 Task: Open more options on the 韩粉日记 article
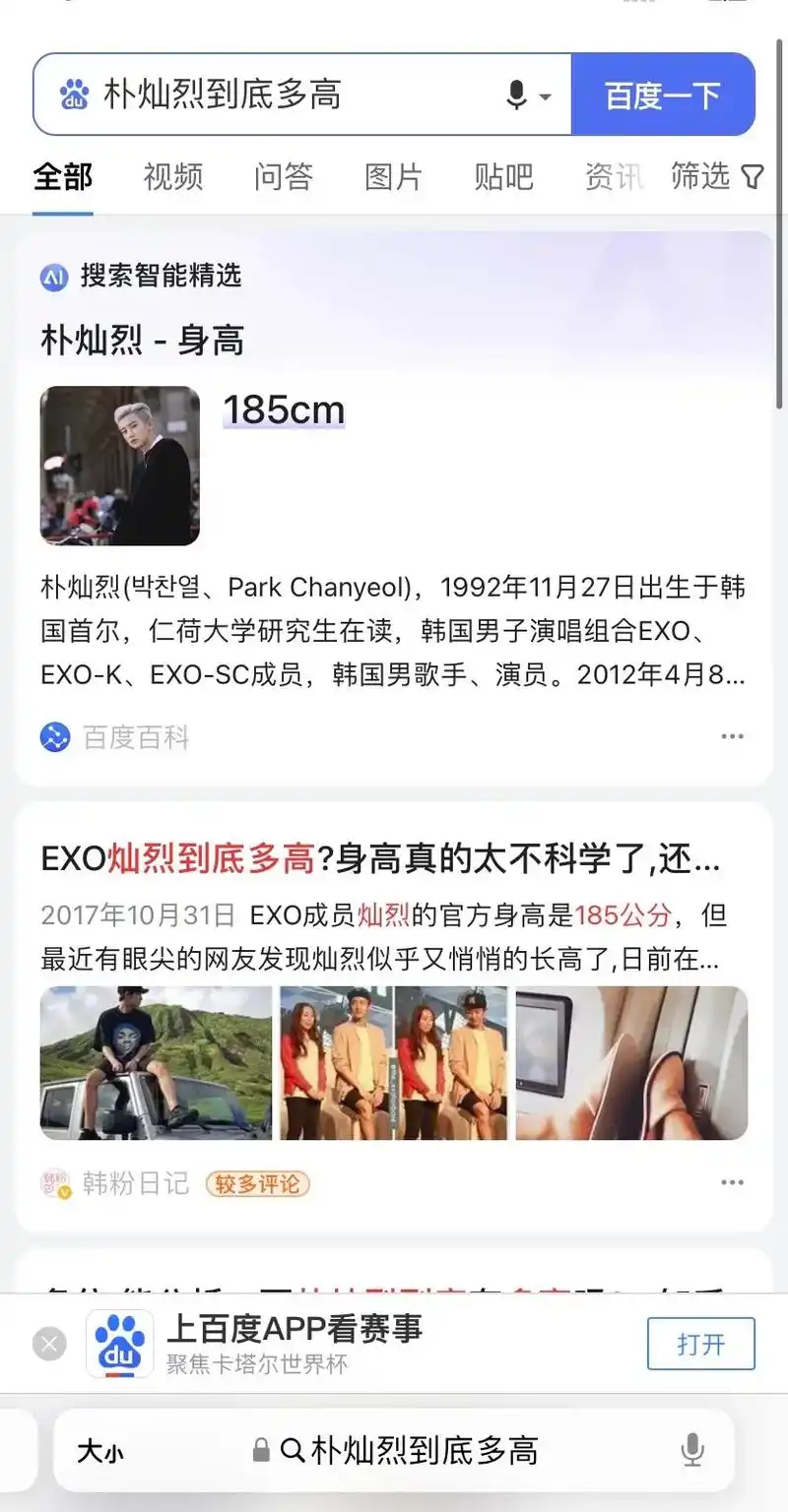pyautogui.click(x=732, y=1181)
